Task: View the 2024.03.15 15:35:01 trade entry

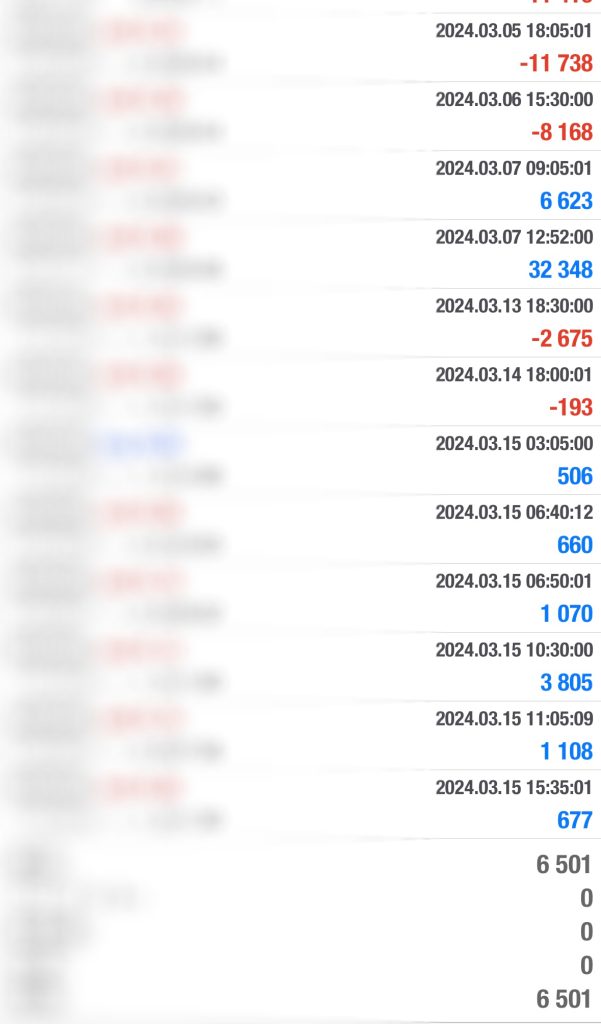Action: click(x=300, y=805)
